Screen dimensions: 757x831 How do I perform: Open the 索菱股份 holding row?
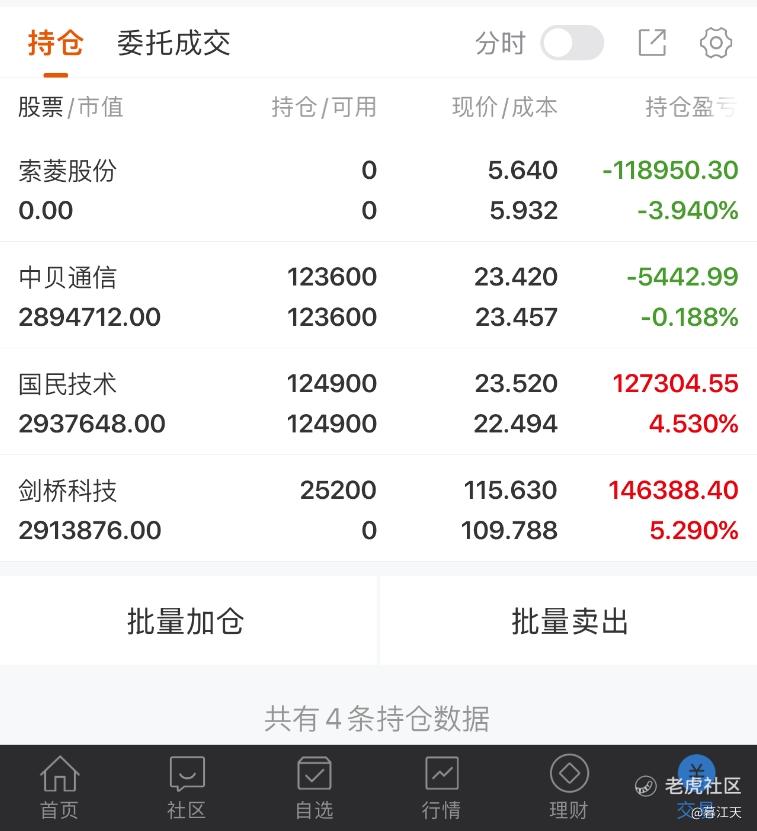pos(378,190)
